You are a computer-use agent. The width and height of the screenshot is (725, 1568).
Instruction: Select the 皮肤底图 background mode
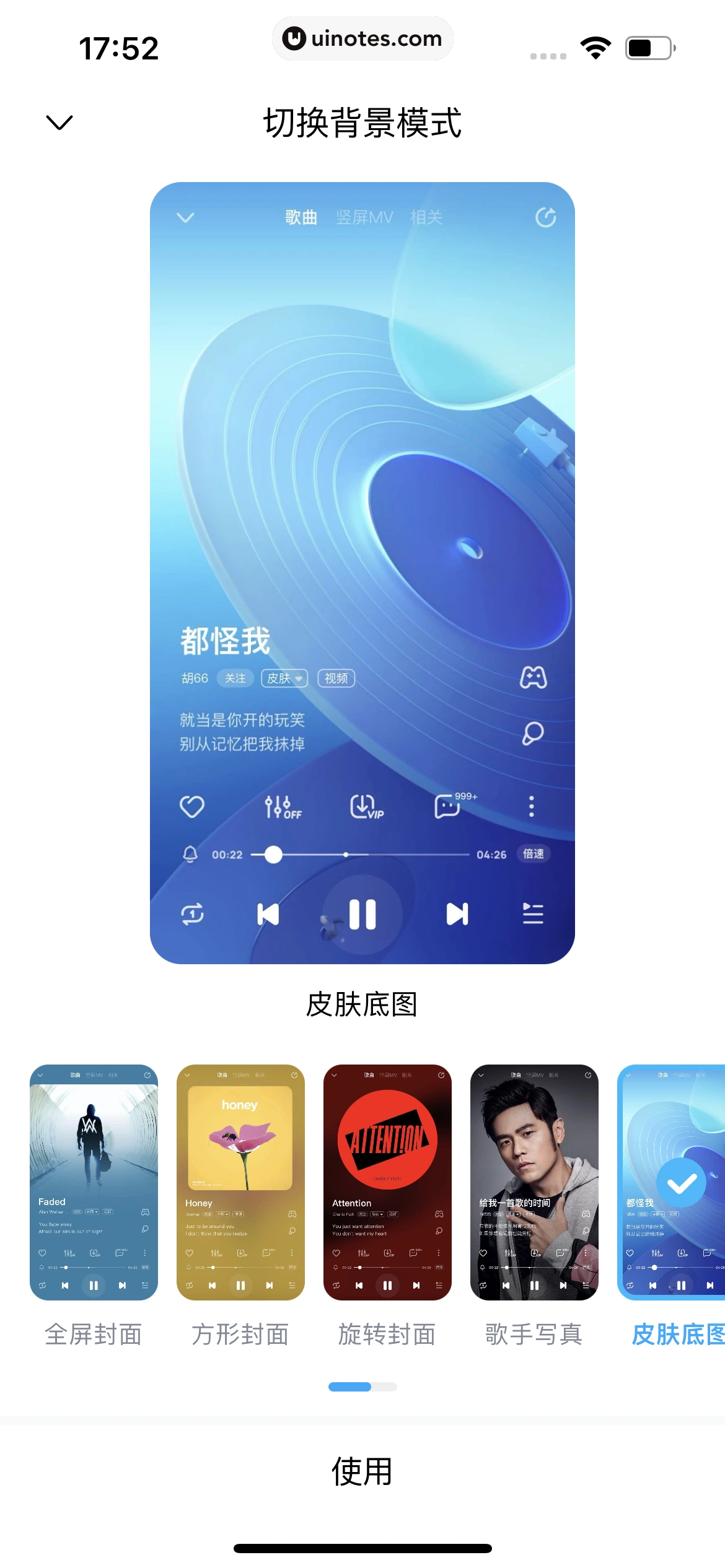[x=672, y=1182]
